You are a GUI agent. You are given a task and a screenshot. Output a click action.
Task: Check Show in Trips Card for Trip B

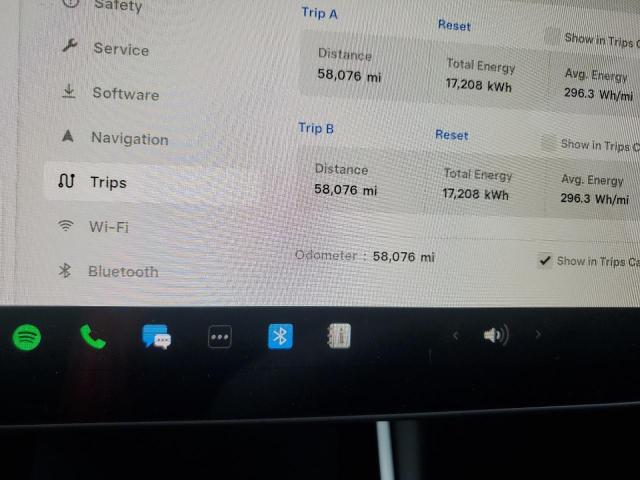tap(547, 144)
